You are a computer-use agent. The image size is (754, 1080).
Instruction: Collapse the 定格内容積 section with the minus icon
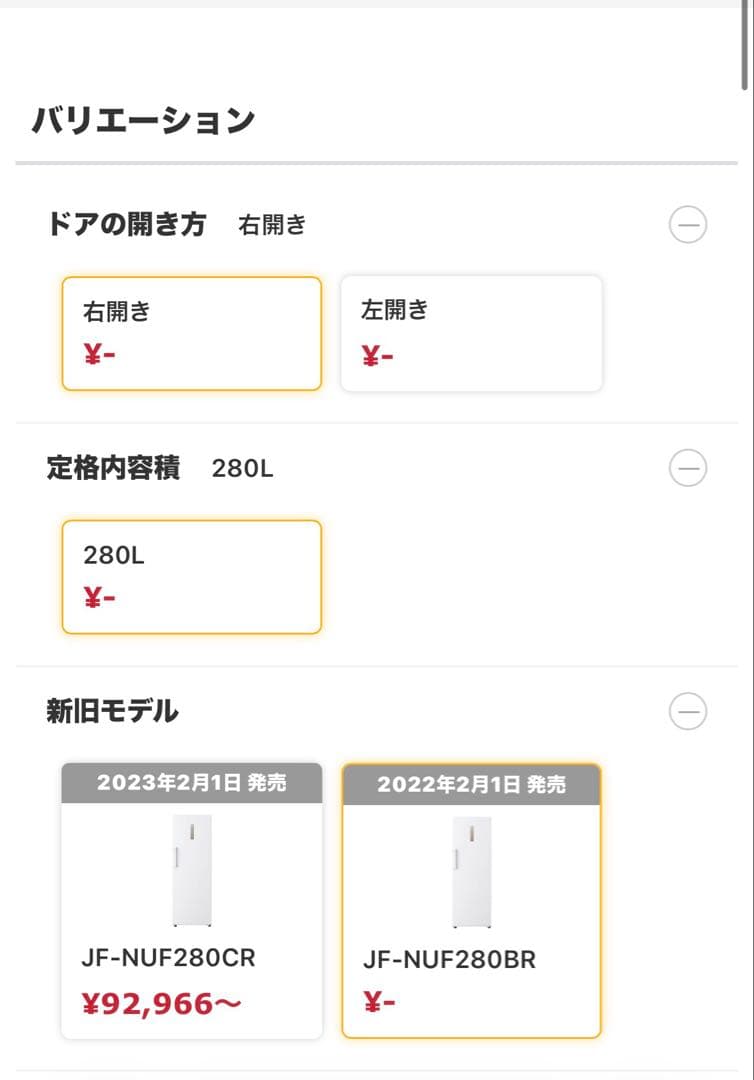coord(688,467)
